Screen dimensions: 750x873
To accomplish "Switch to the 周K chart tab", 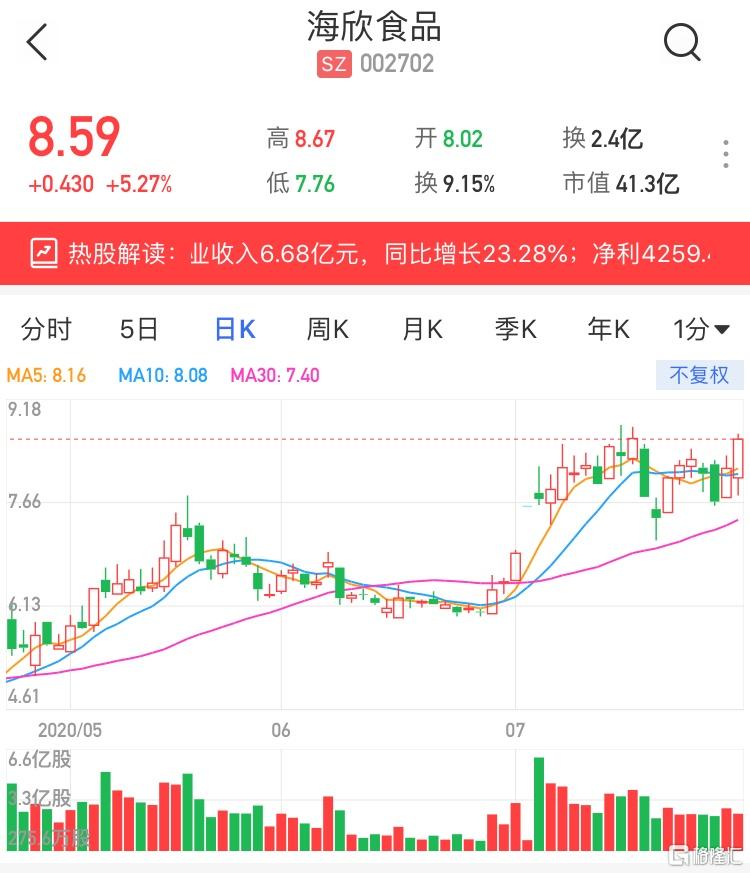I will 327,329.
